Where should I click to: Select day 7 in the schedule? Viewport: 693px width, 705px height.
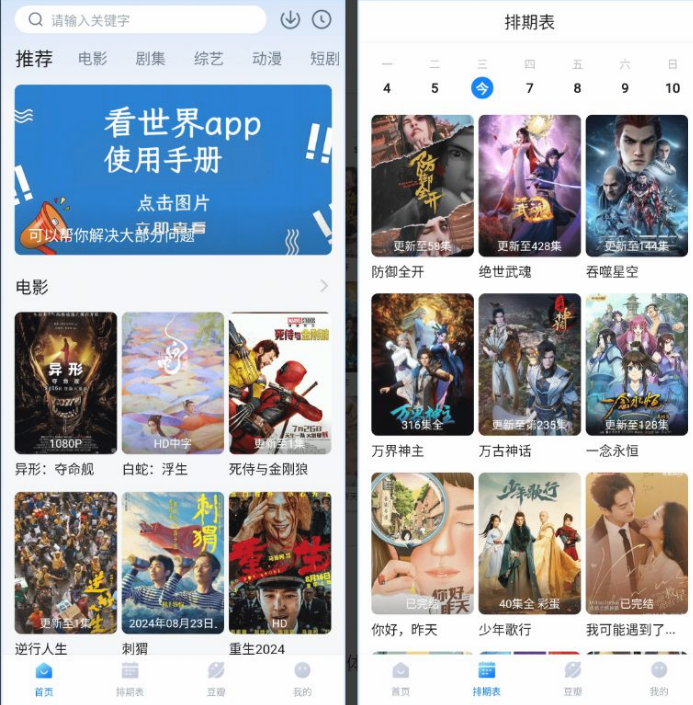tap(530, 88)
